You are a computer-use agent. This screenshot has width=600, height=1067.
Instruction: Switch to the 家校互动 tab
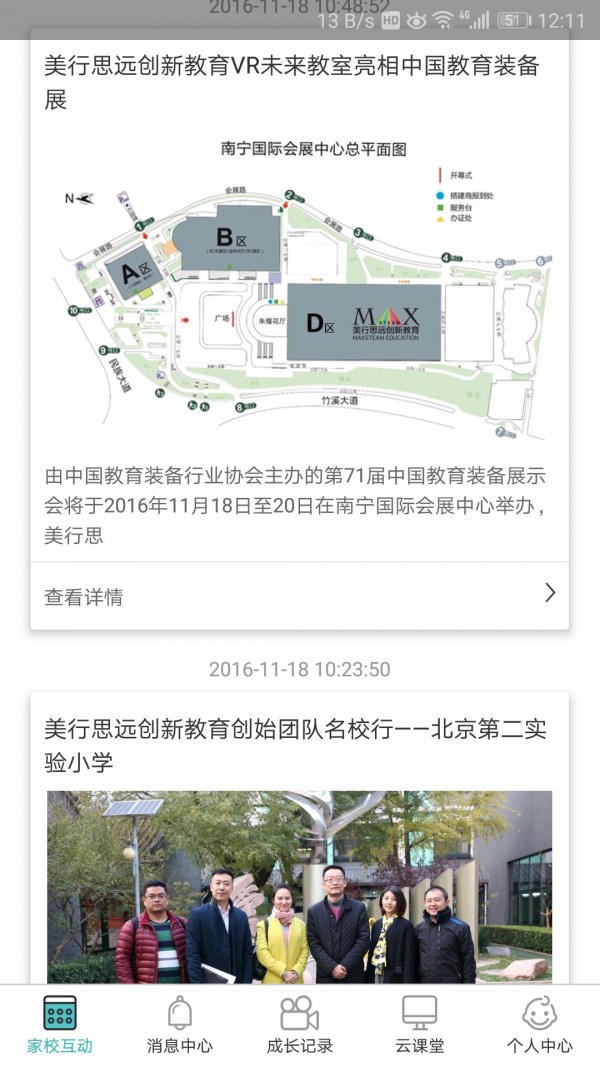coord(60,1025)
